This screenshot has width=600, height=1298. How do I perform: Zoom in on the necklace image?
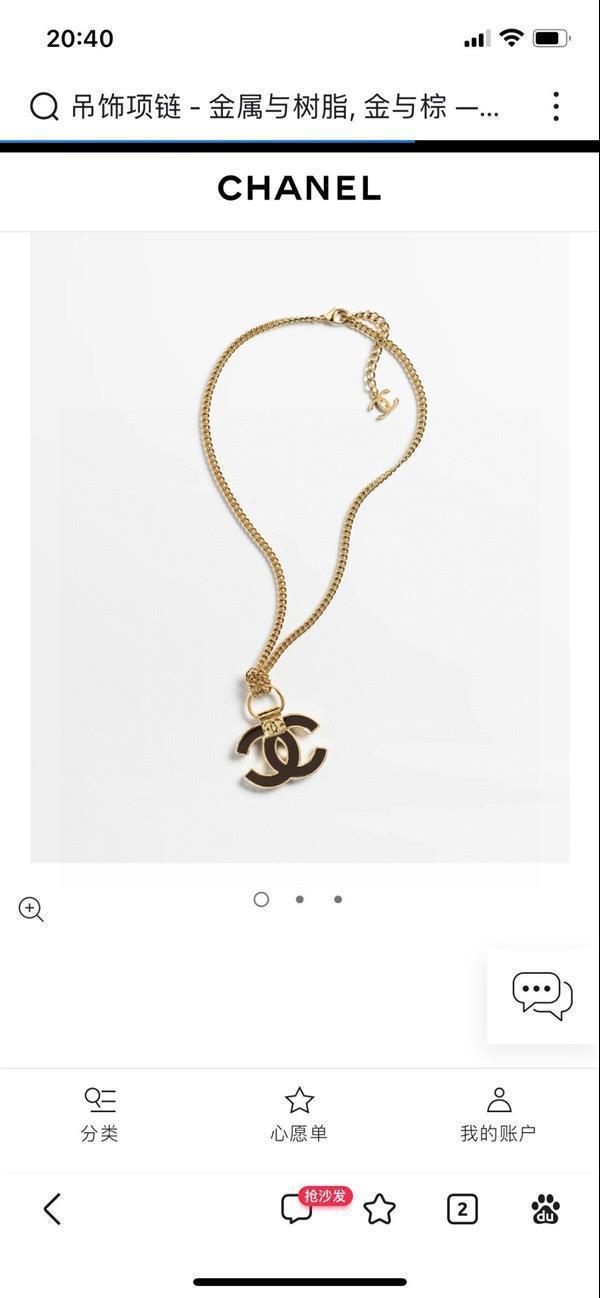pos(31,909)
